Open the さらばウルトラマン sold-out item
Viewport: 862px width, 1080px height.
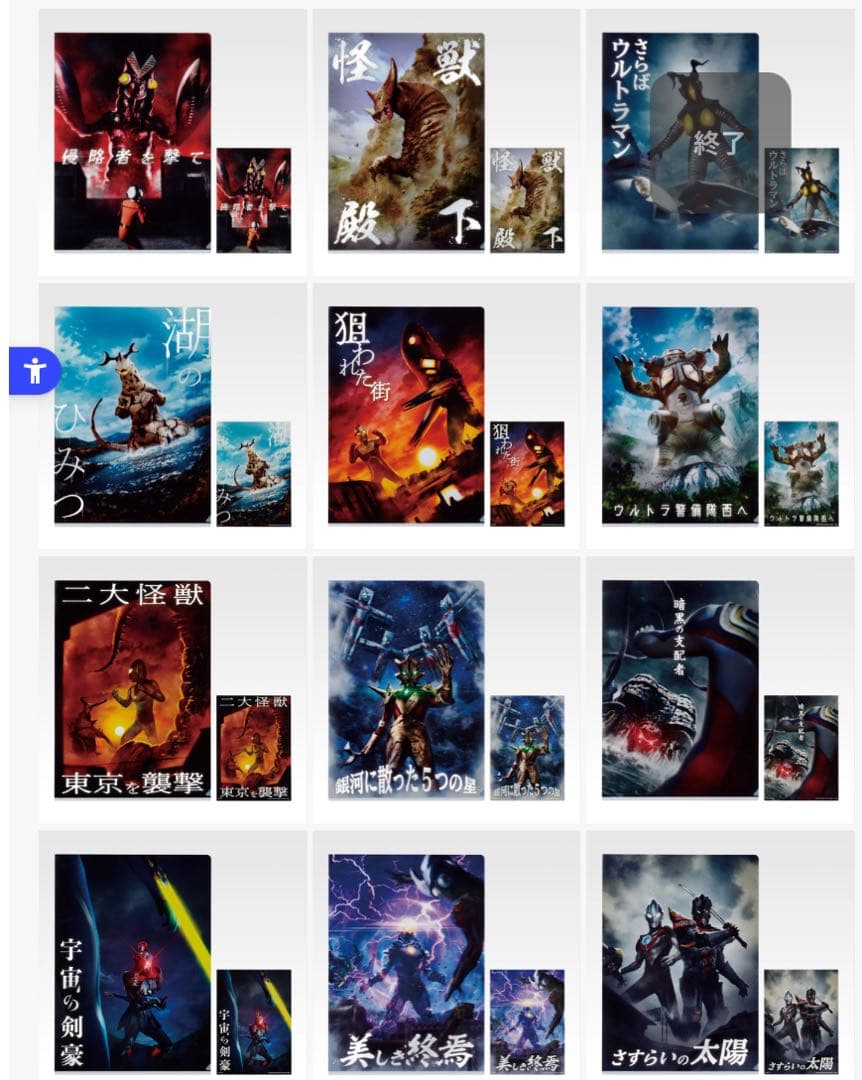(680, 141)
